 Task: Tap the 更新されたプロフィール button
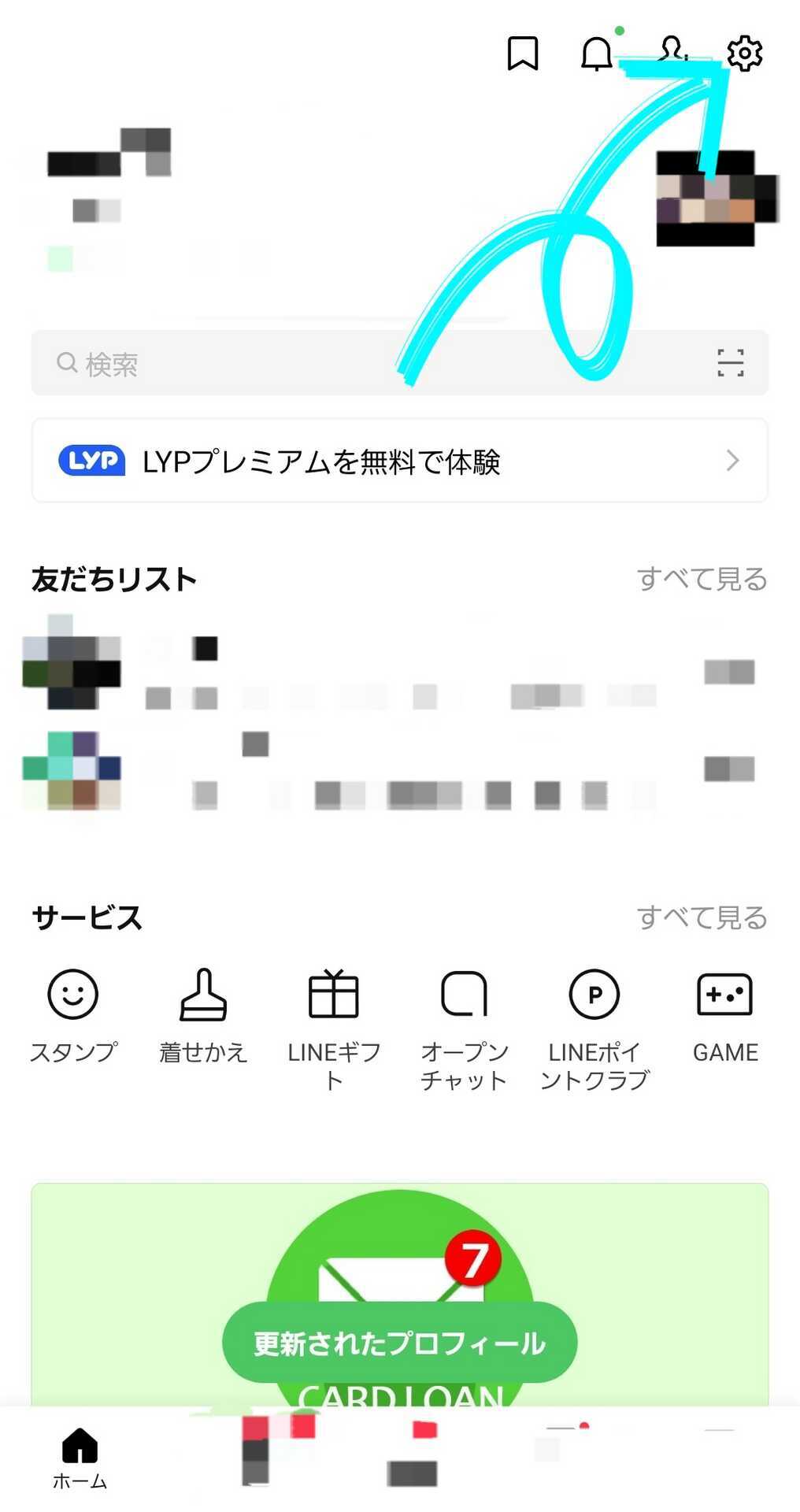399,1343
